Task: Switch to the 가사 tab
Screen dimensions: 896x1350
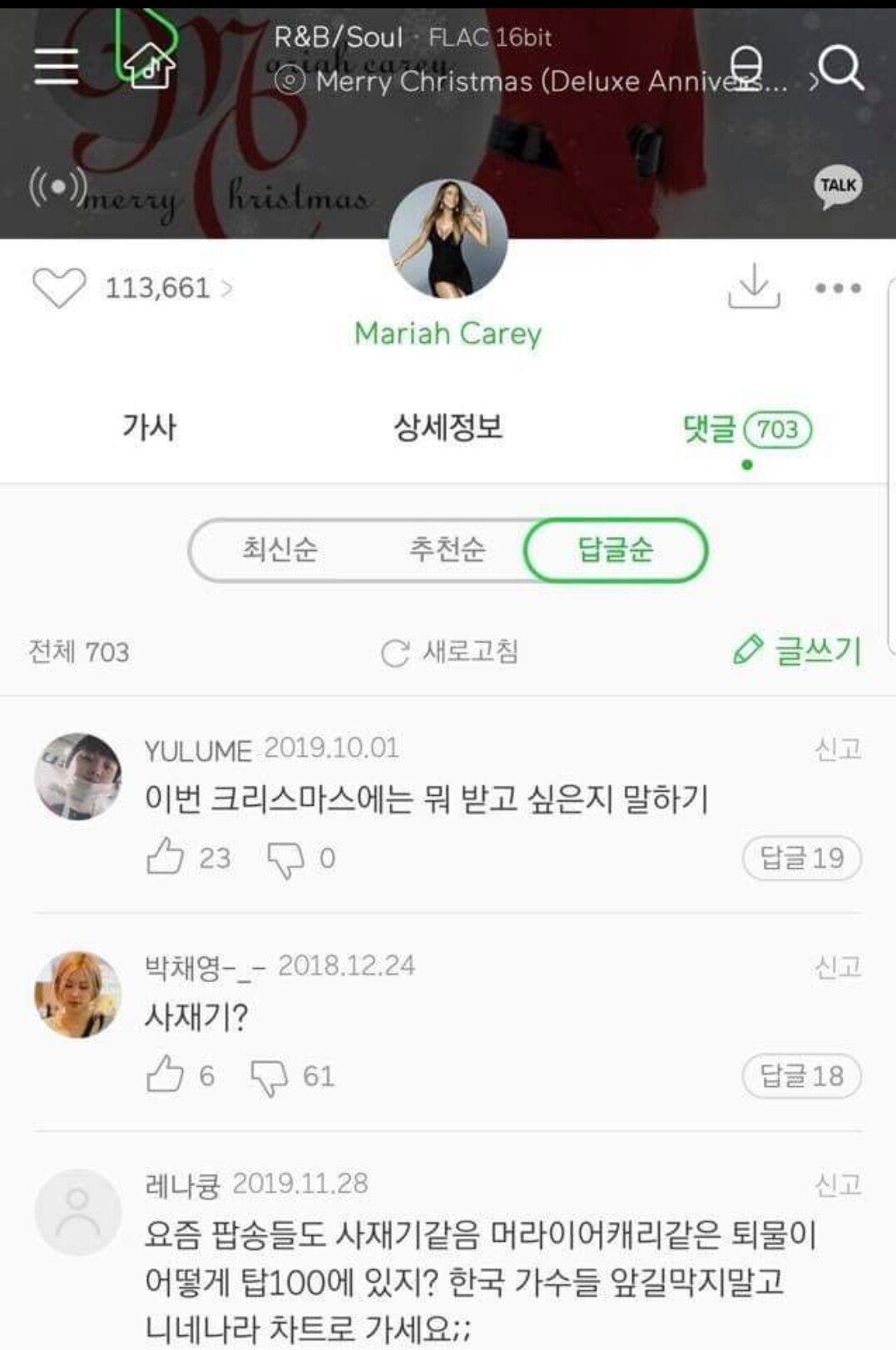Action: click(149, 428)
